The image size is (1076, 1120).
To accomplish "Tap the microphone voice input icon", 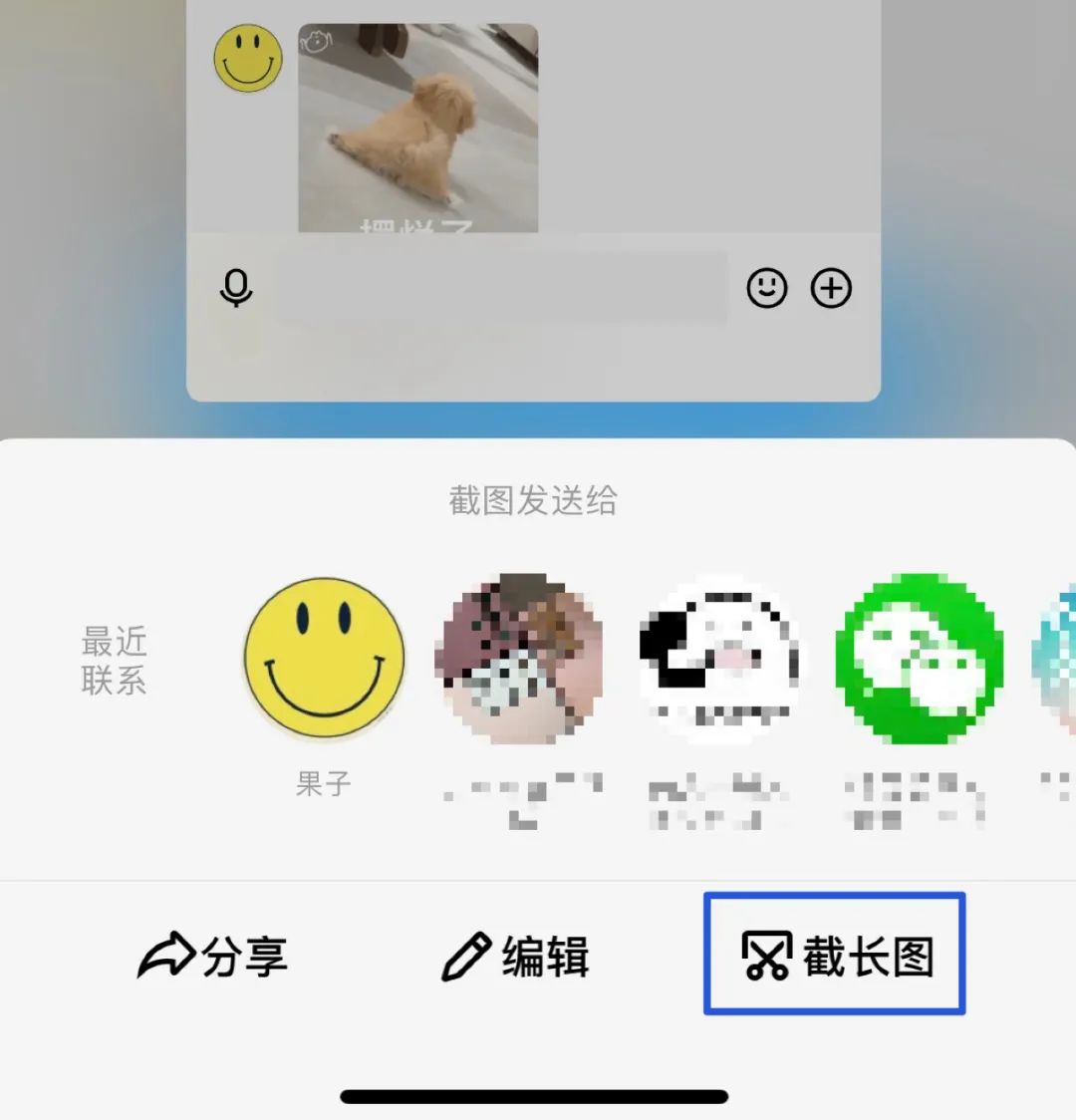I will coord(237,288).
